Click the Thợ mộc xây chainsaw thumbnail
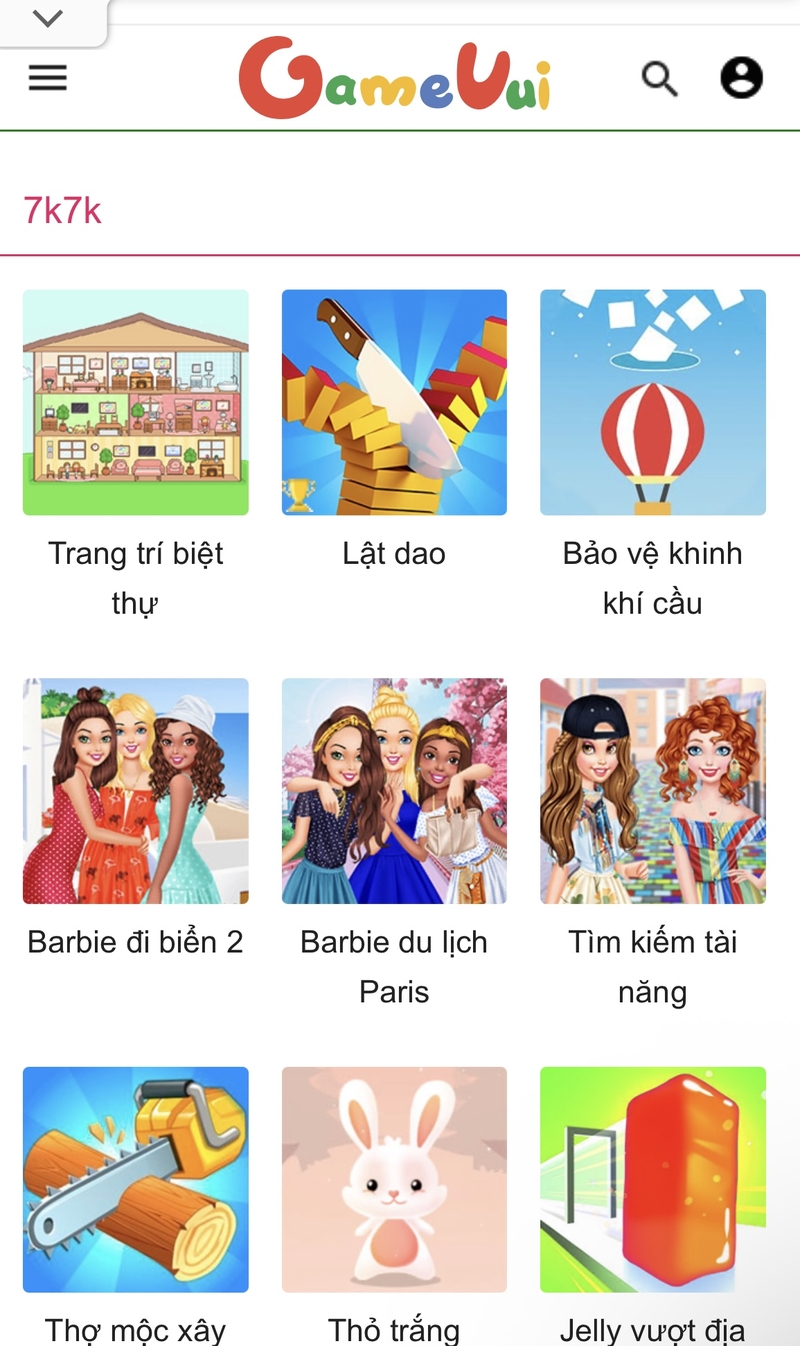 coord(135,1181)
